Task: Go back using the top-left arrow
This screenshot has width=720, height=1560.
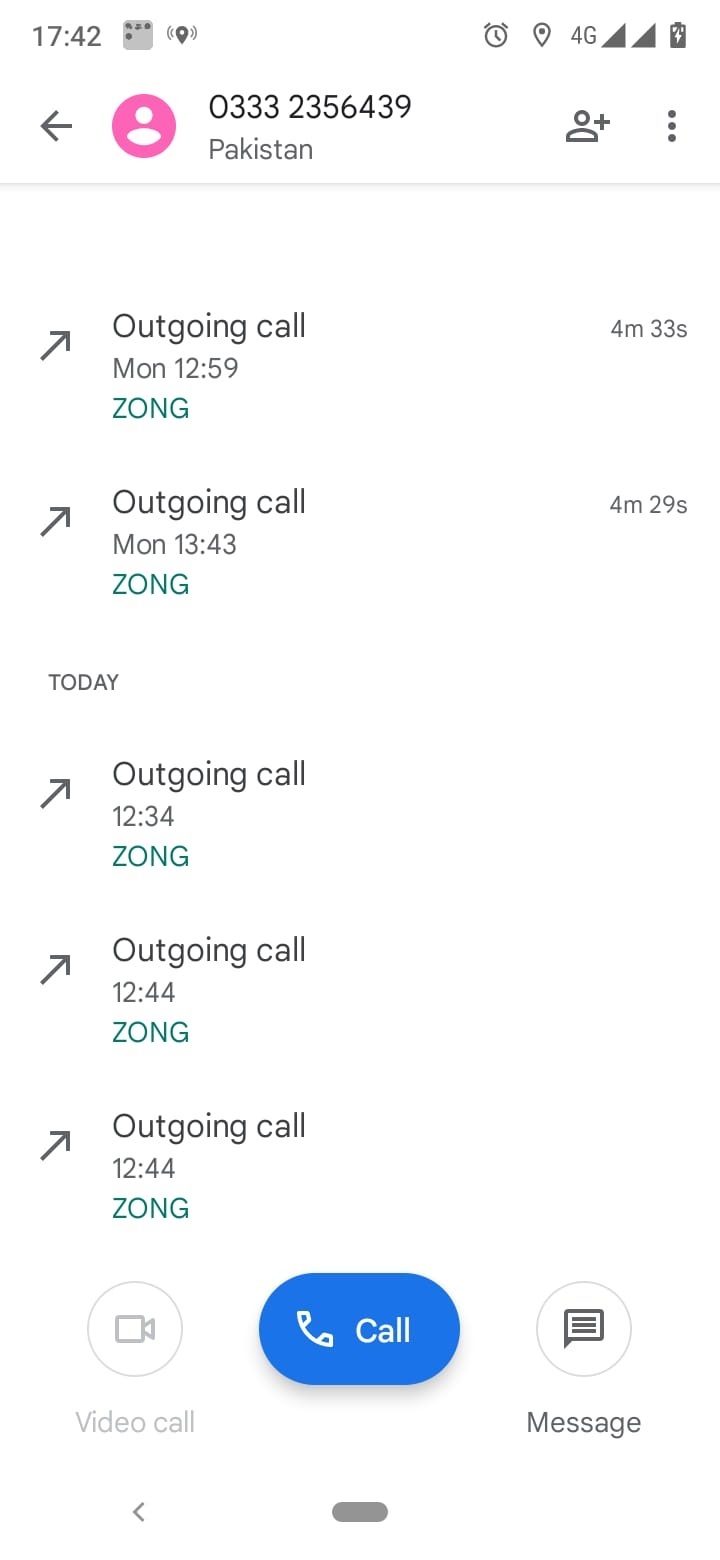Action: (x=56, y=127)
